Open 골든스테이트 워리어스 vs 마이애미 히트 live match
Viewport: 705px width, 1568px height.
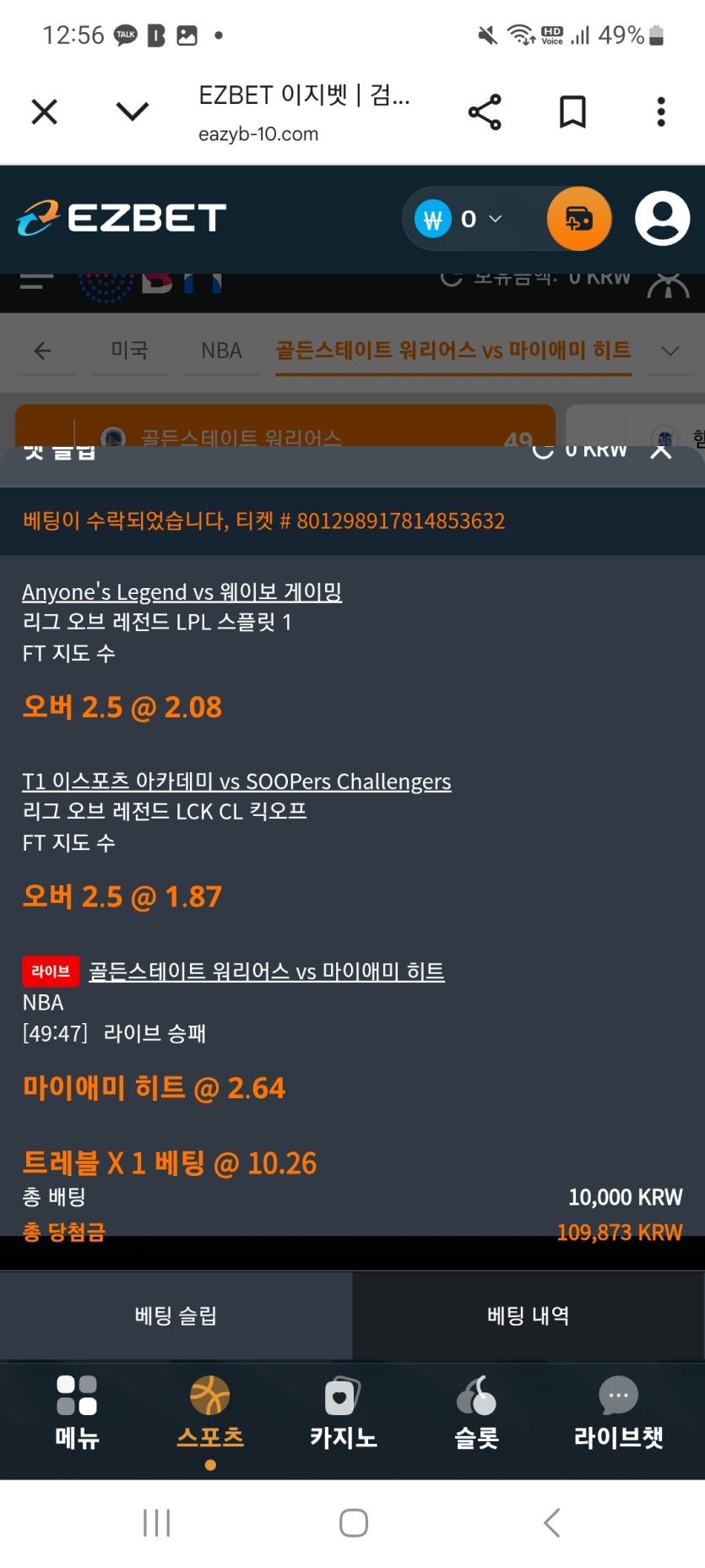(266, 972)
